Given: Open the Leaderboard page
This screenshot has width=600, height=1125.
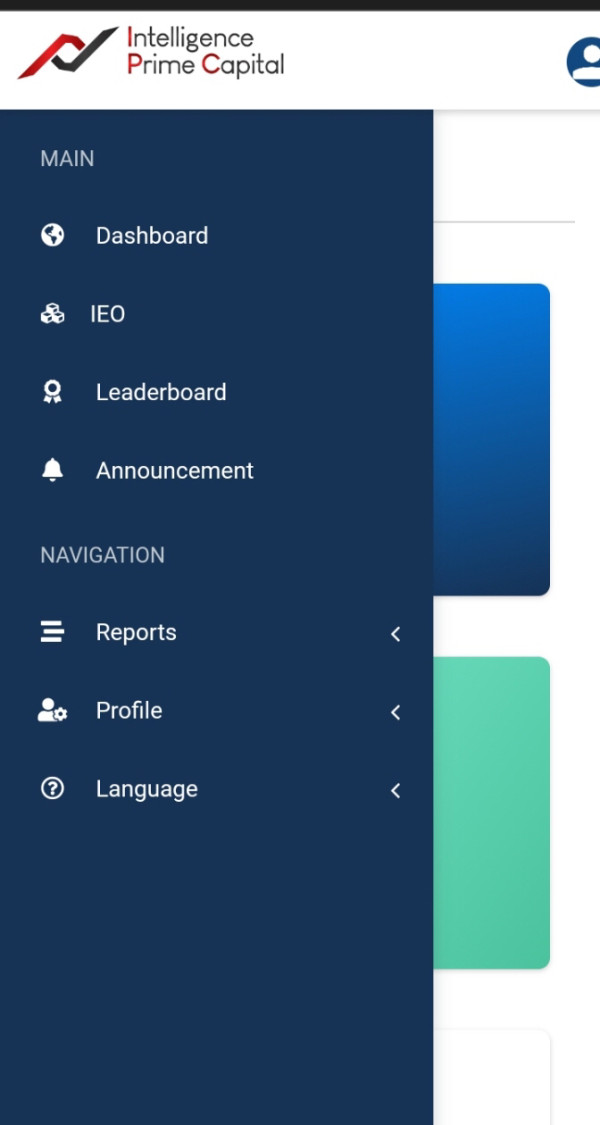Looking at the screenshot, I should point(216,392).
